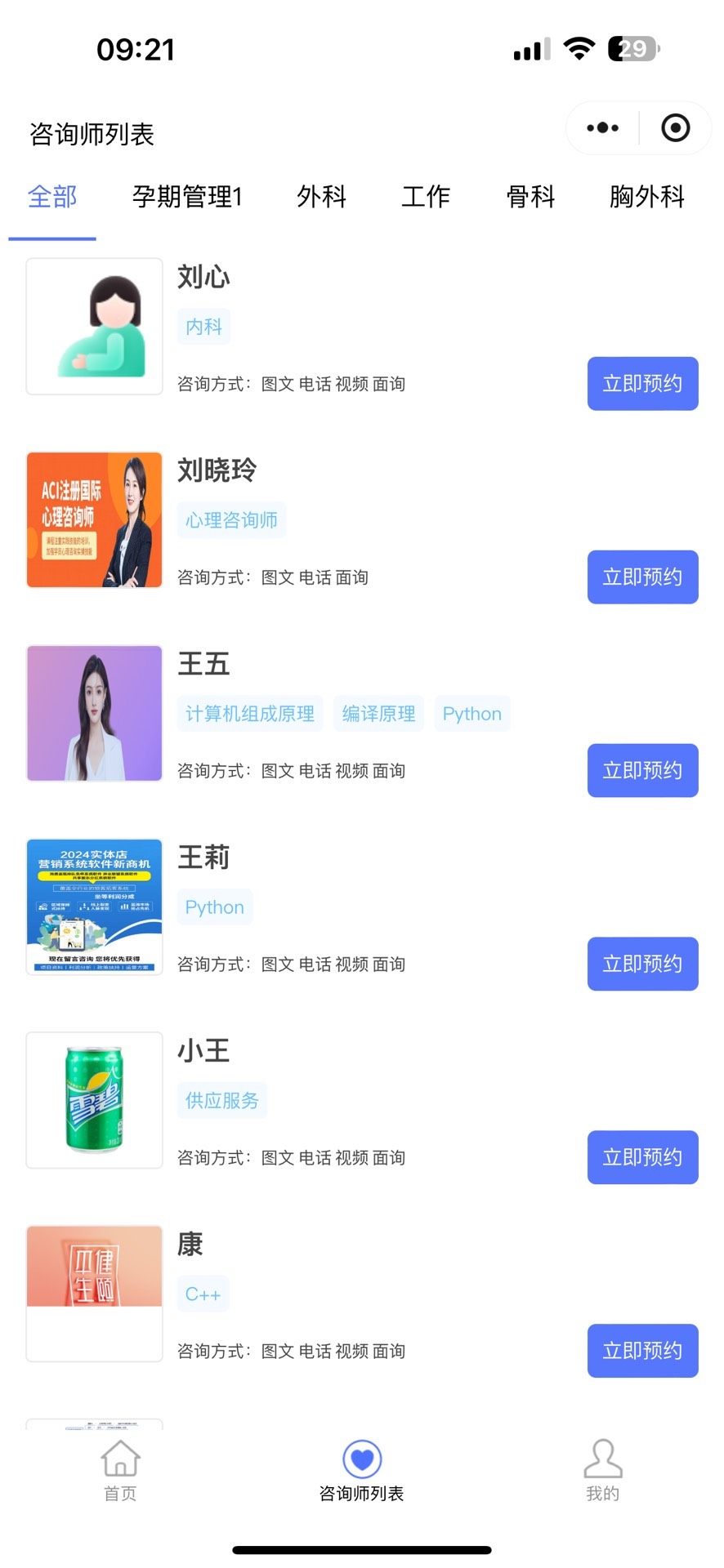Schedule an appointment with 小王
The image size is (724, 1568).
(x=642, y=1158)
